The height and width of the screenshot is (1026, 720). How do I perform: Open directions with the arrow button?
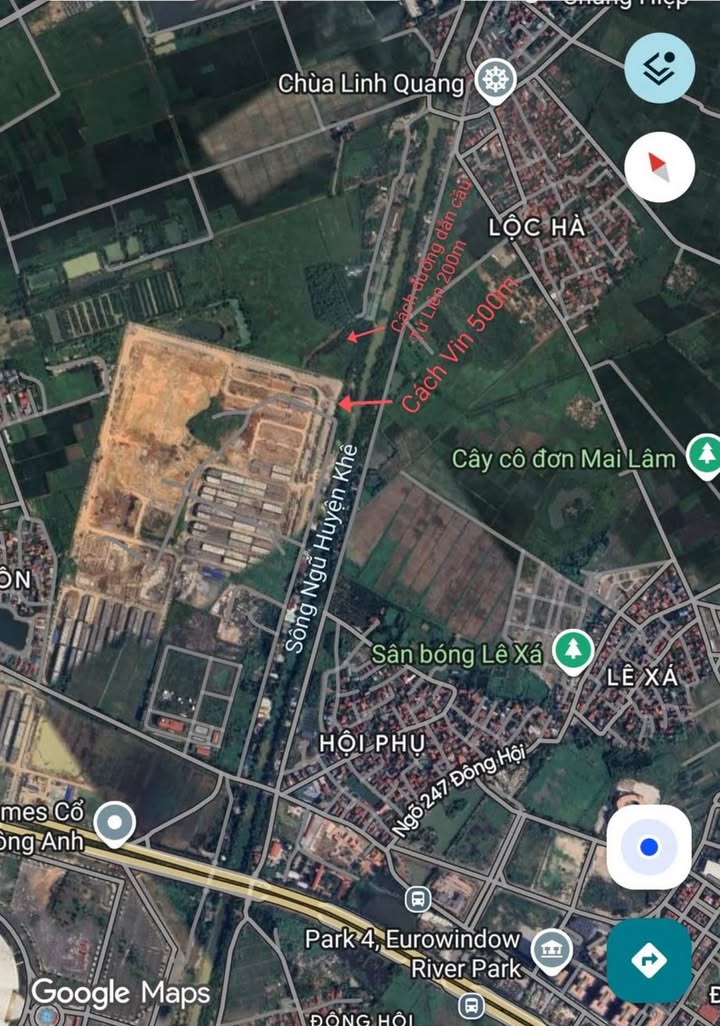pos(649,960)
